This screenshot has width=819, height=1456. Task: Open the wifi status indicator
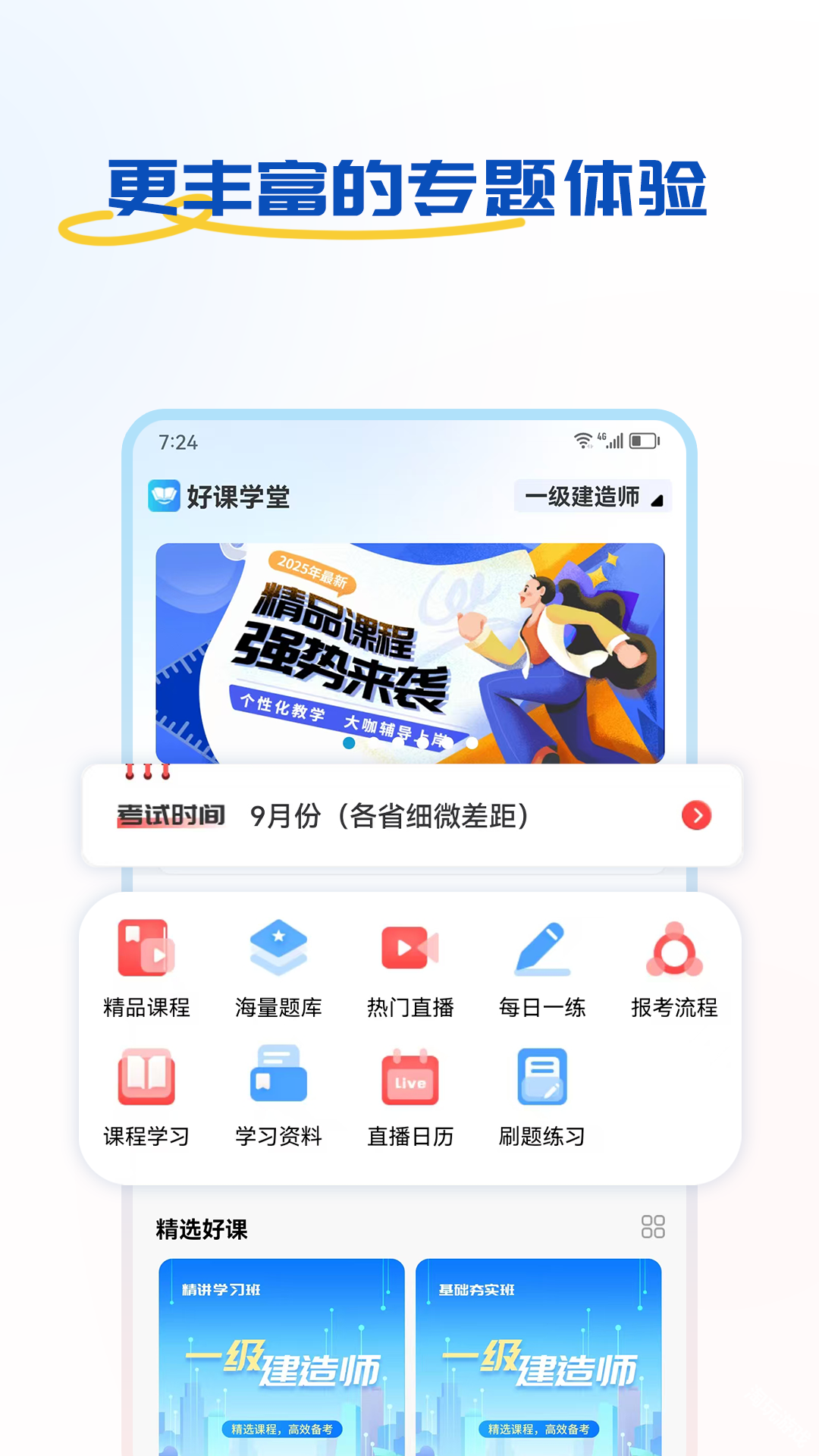pyautogui.click(x=582, y=438)
